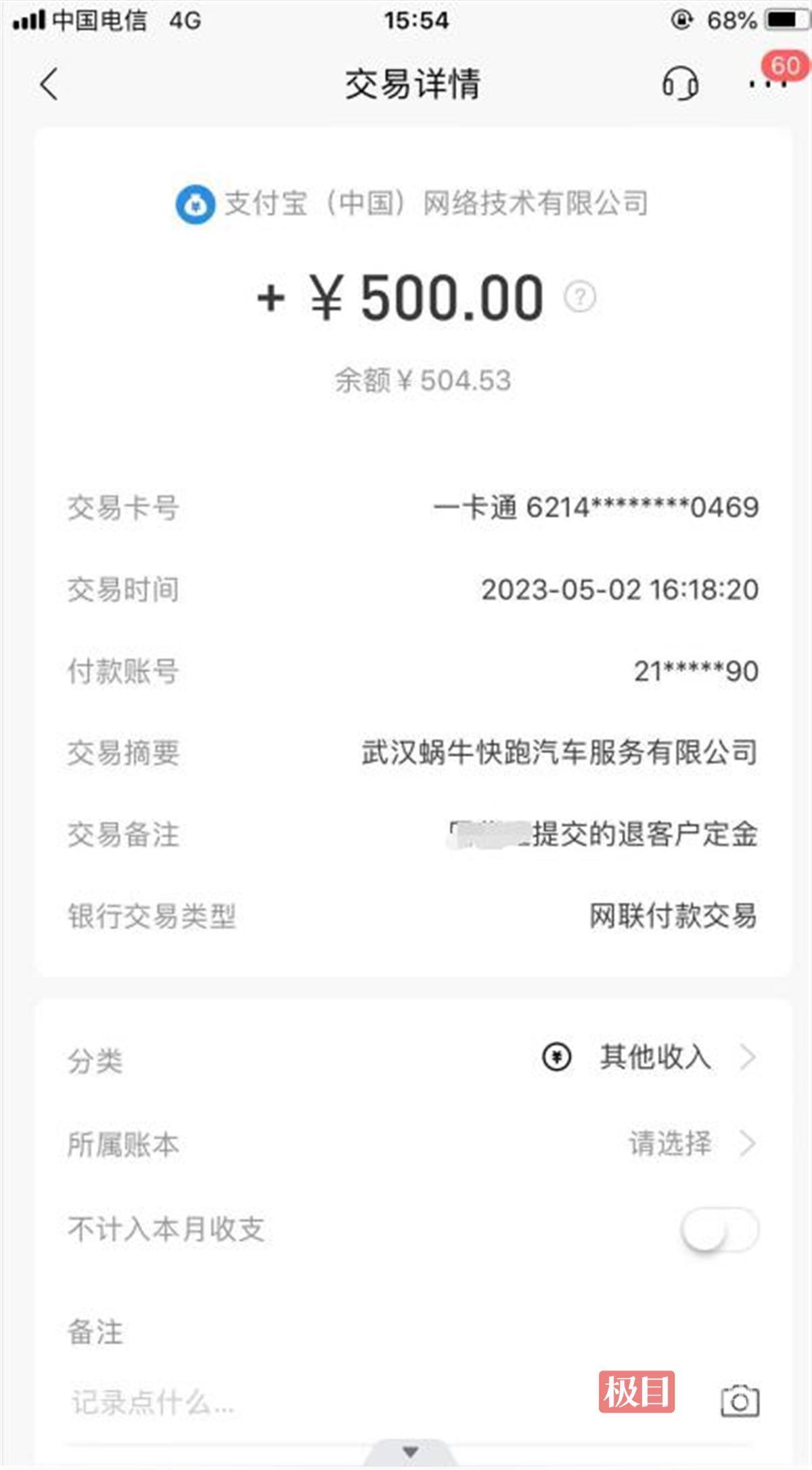Screen dimensions: 812x1470
Task: Go back from 交易详情 page
Action: click(49, 85)
